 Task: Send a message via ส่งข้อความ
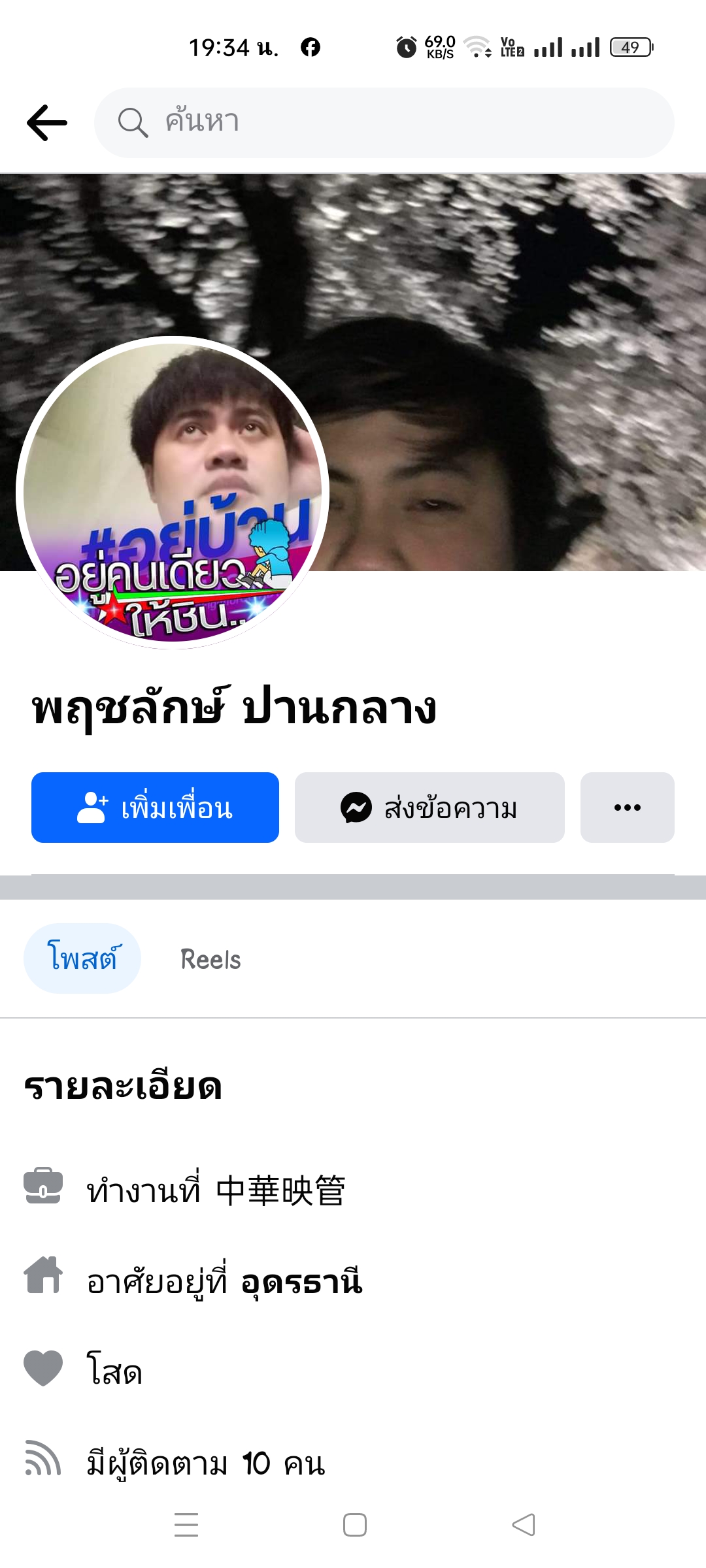pos(429,808)
